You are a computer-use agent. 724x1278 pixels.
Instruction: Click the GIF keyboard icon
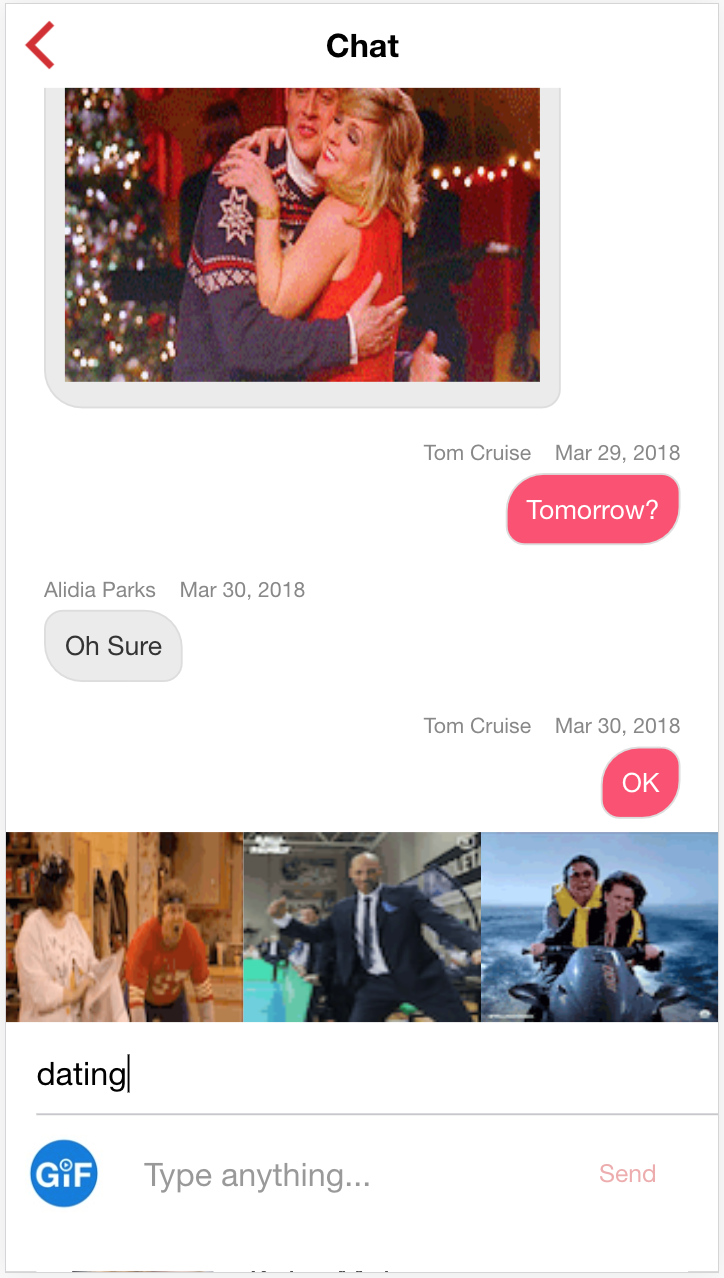[x=63, y=1174]
